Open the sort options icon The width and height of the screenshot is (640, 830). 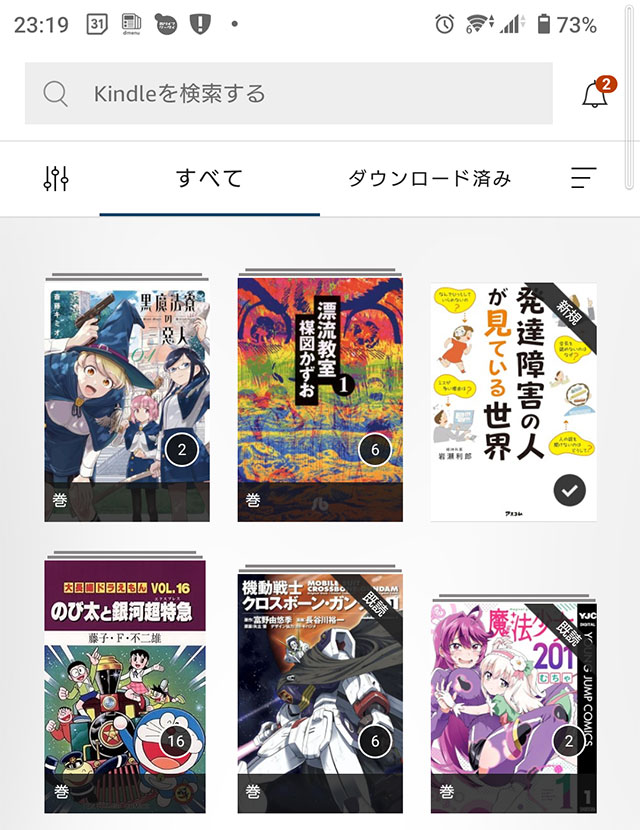(584, 178)
